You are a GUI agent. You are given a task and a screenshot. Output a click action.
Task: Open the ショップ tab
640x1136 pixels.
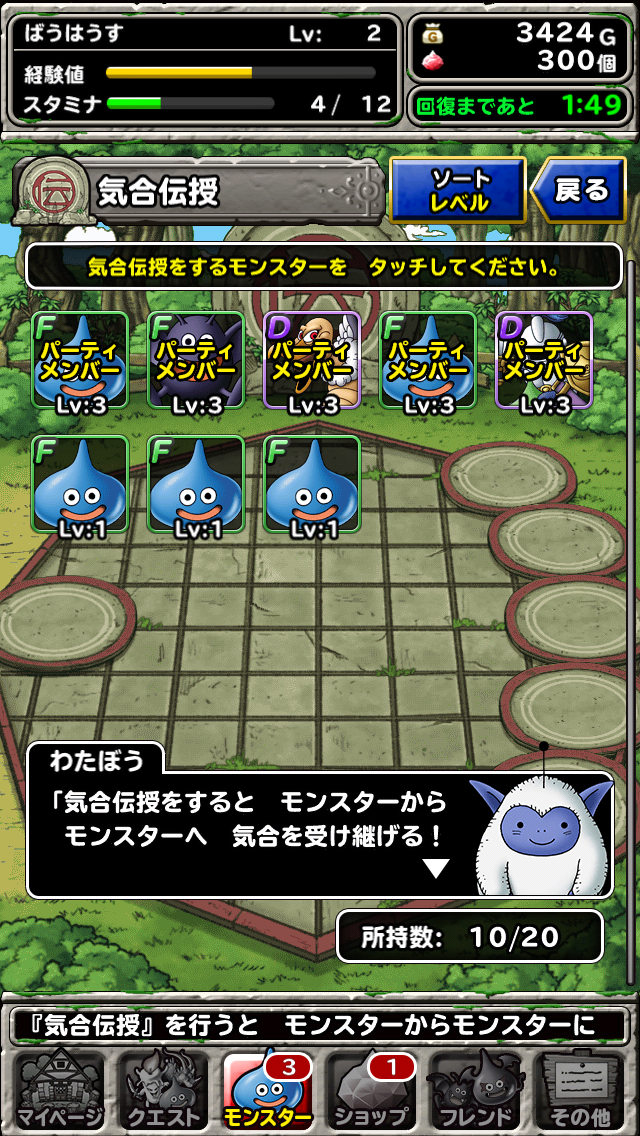372,1090
